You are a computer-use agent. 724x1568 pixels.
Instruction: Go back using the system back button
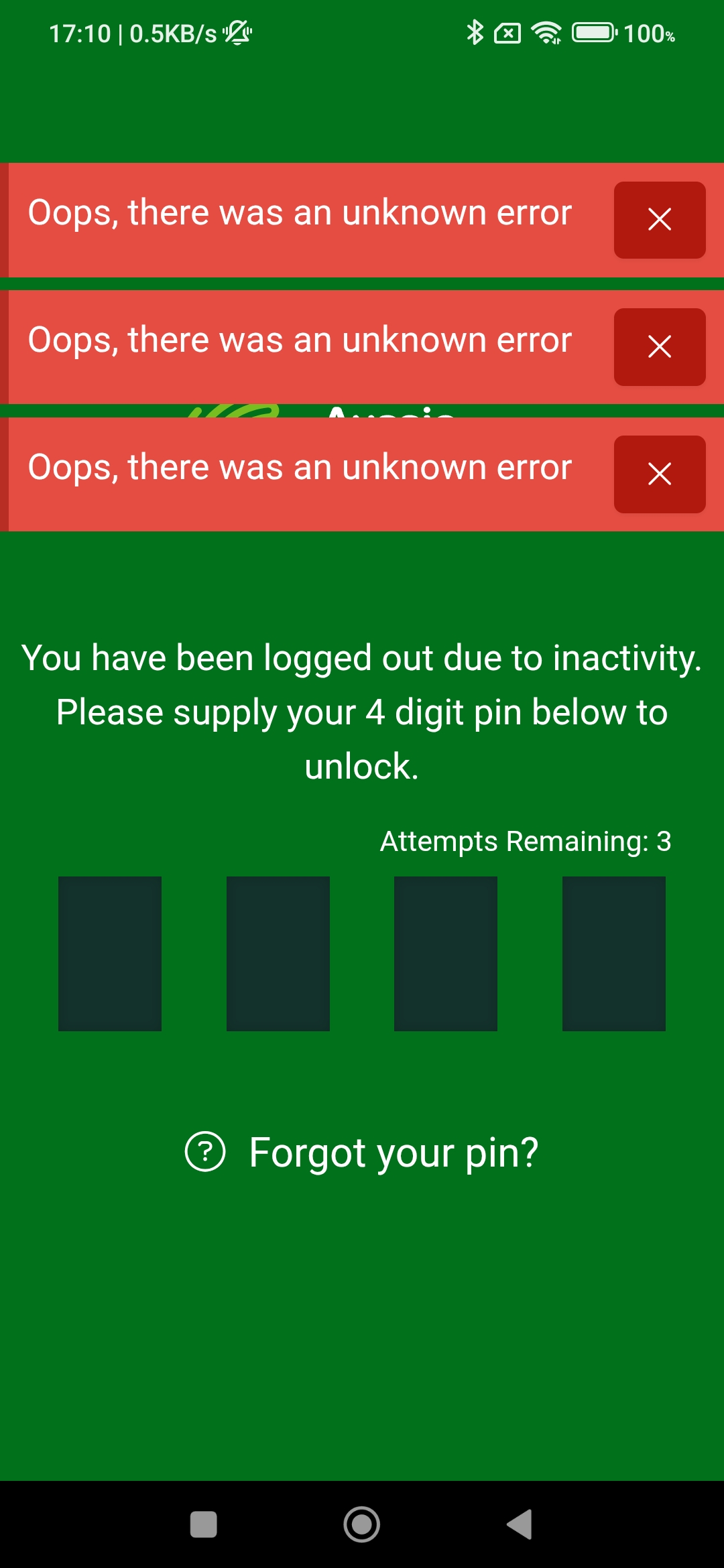[520, 1524]
